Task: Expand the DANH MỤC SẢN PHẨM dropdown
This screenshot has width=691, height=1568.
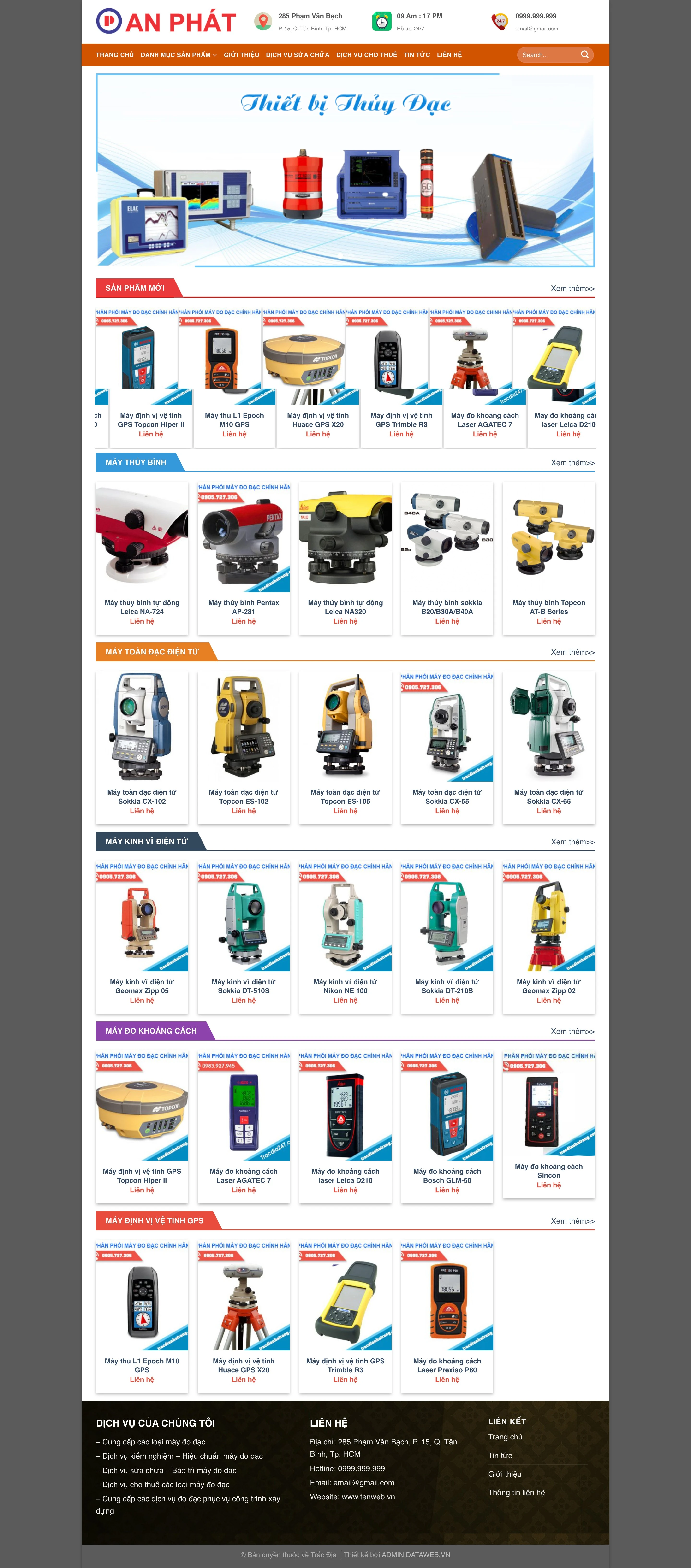Action: pos(178,55)
